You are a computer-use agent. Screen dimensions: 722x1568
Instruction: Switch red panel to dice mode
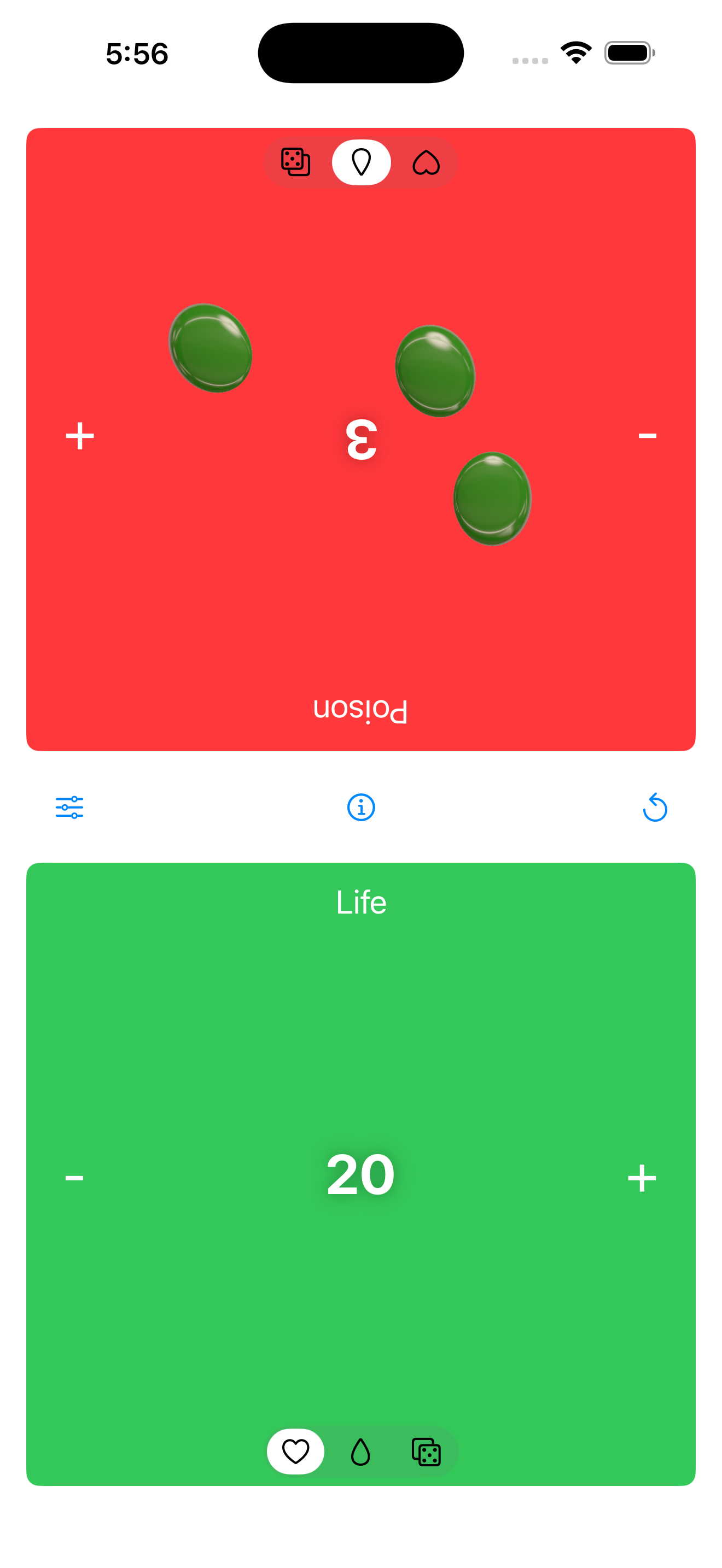pos(296,162)
